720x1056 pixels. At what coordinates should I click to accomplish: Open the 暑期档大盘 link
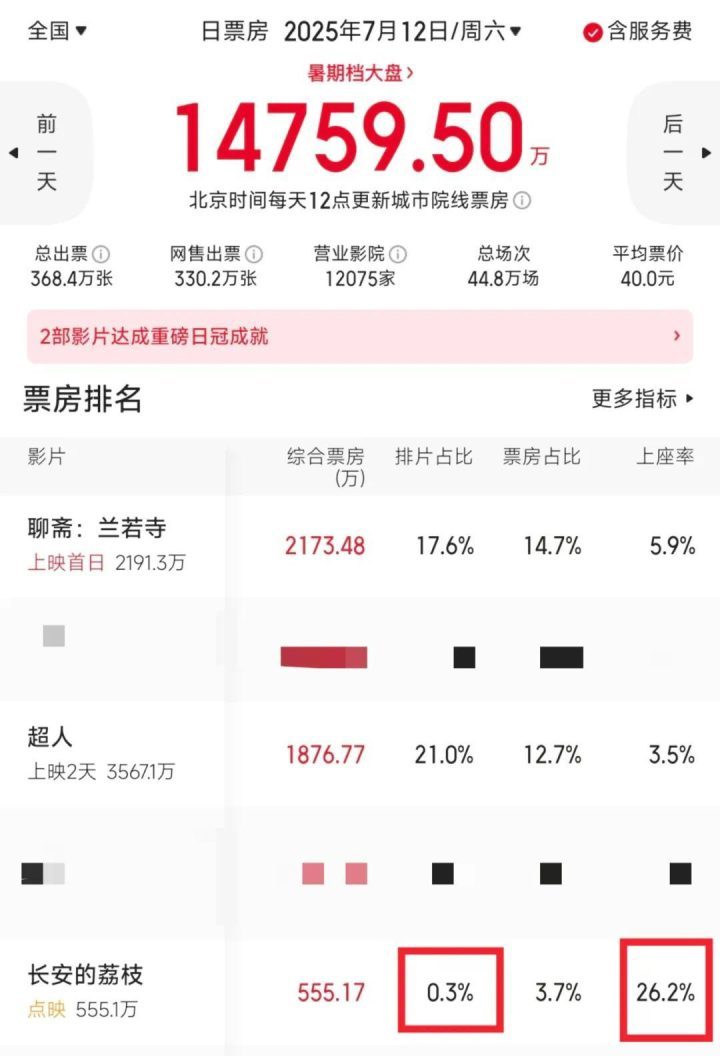coord(360,72)
